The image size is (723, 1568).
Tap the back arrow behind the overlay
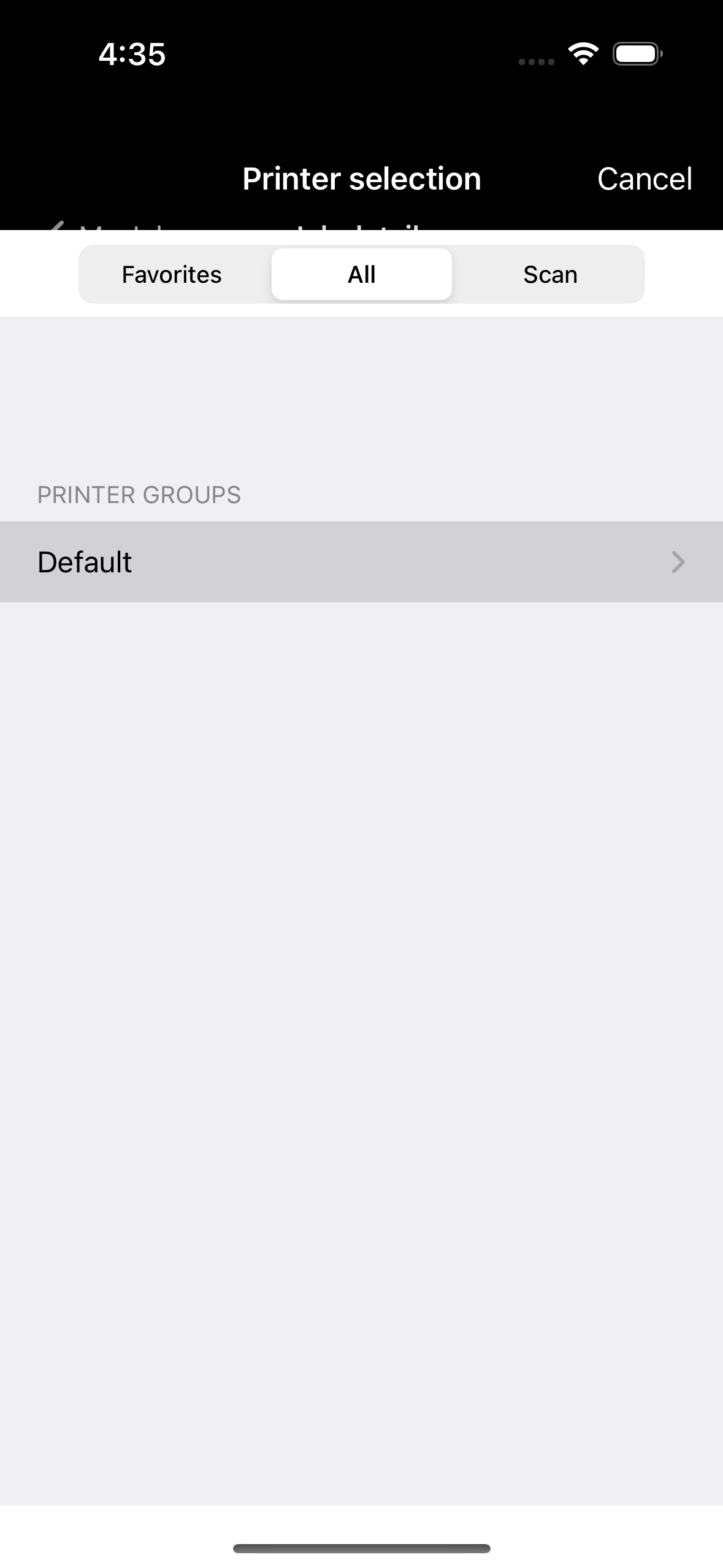click(58, 227)
